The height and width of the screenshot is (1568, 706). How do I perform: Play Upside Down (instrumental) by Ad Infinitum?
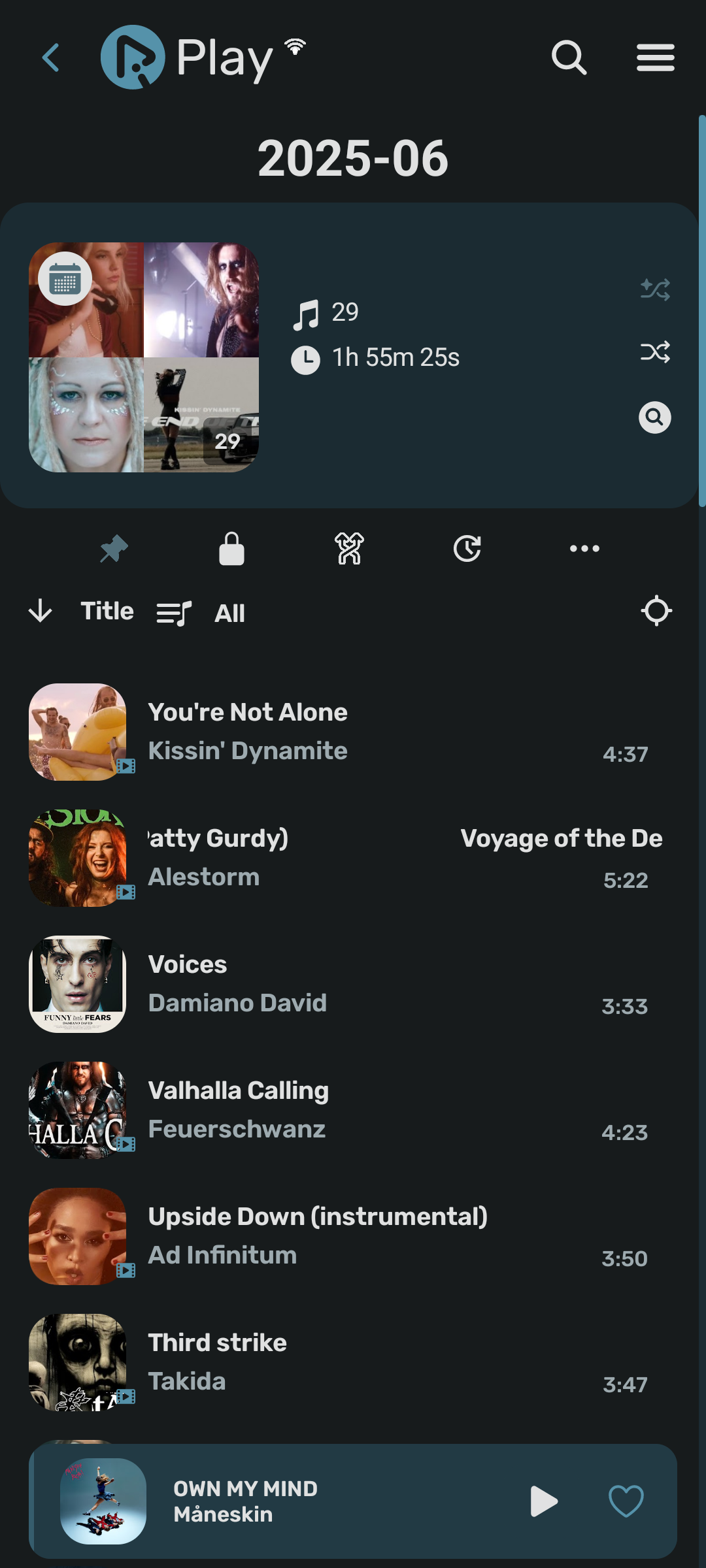click(340, 1236)
